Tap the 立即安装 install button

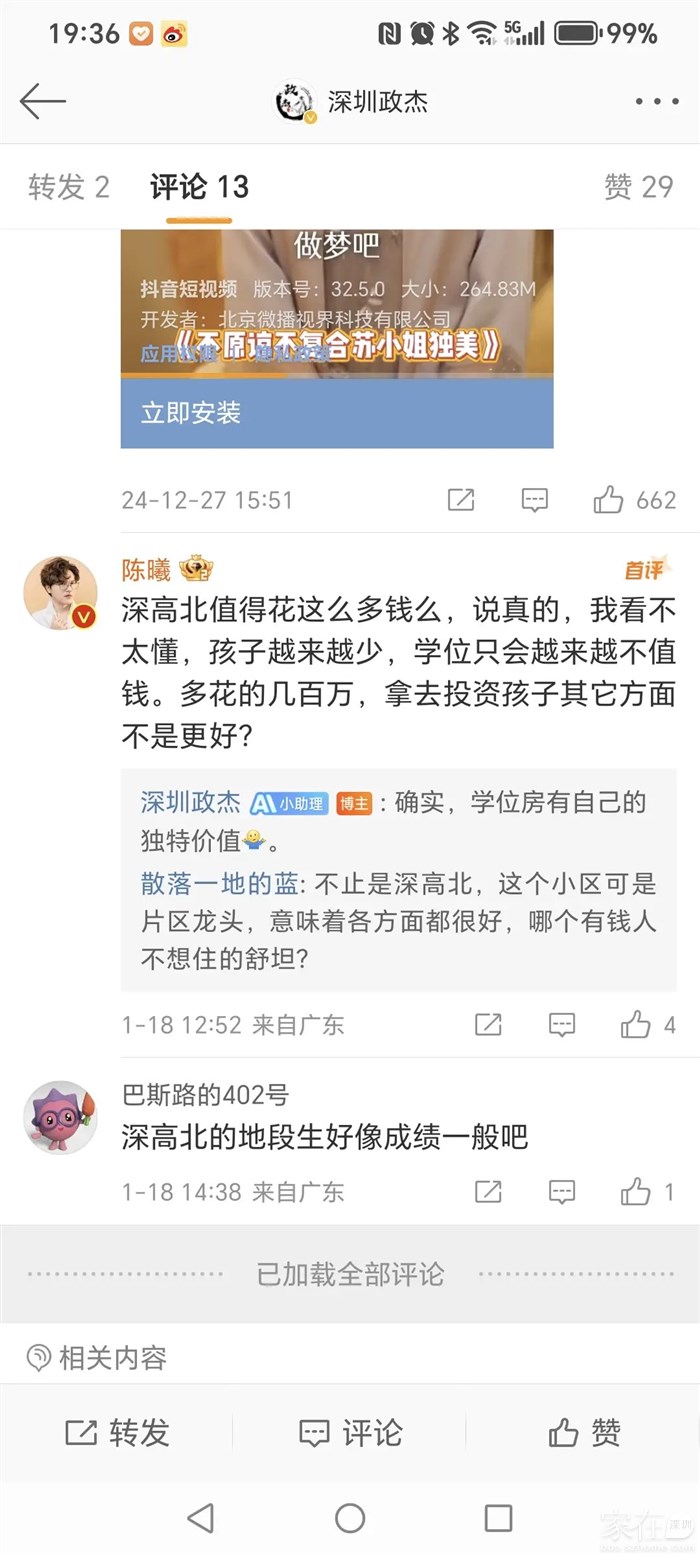click(x=336, y=412)
